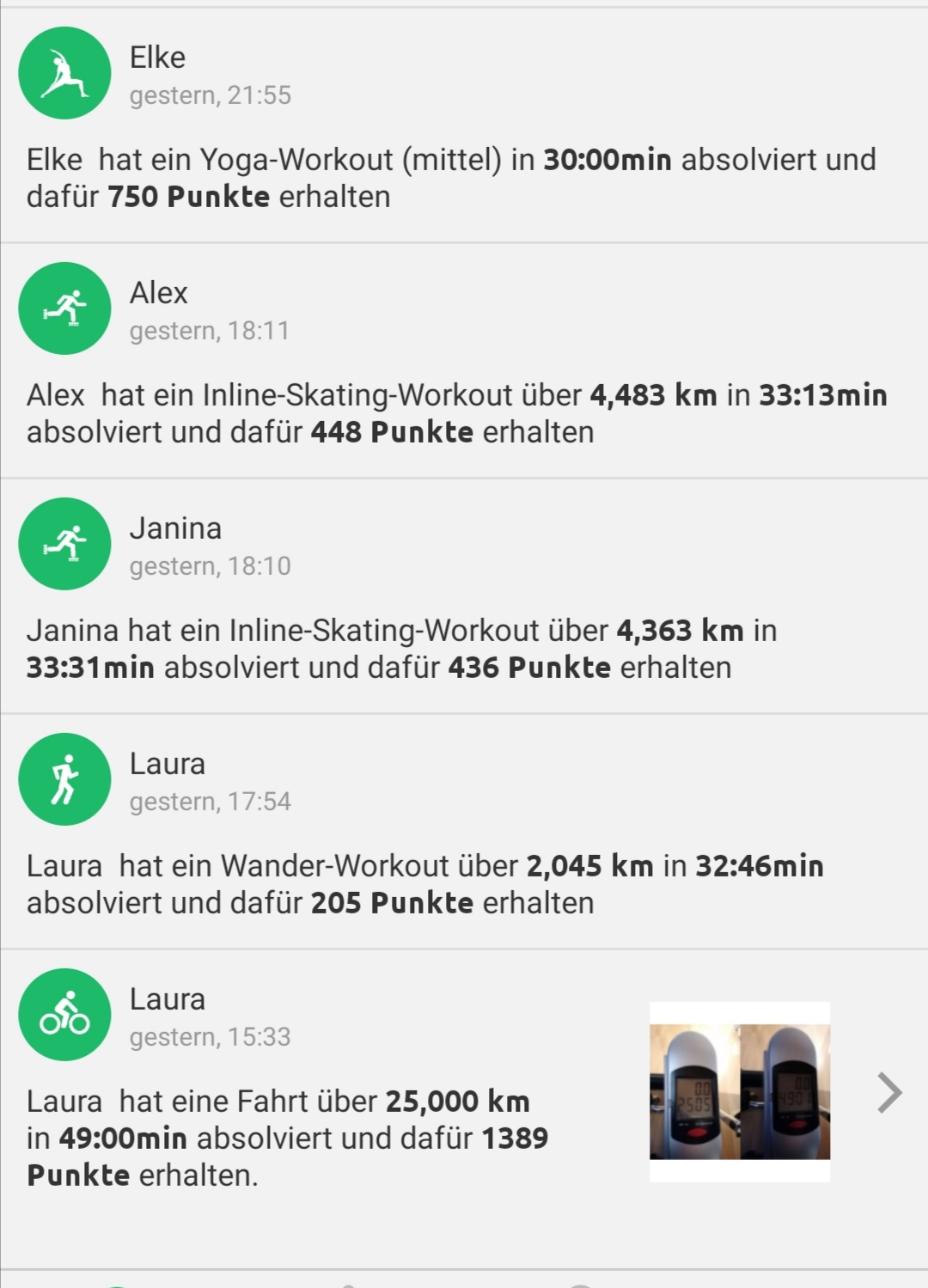Tap the timestamp under Elke's post

pos(211,95)
